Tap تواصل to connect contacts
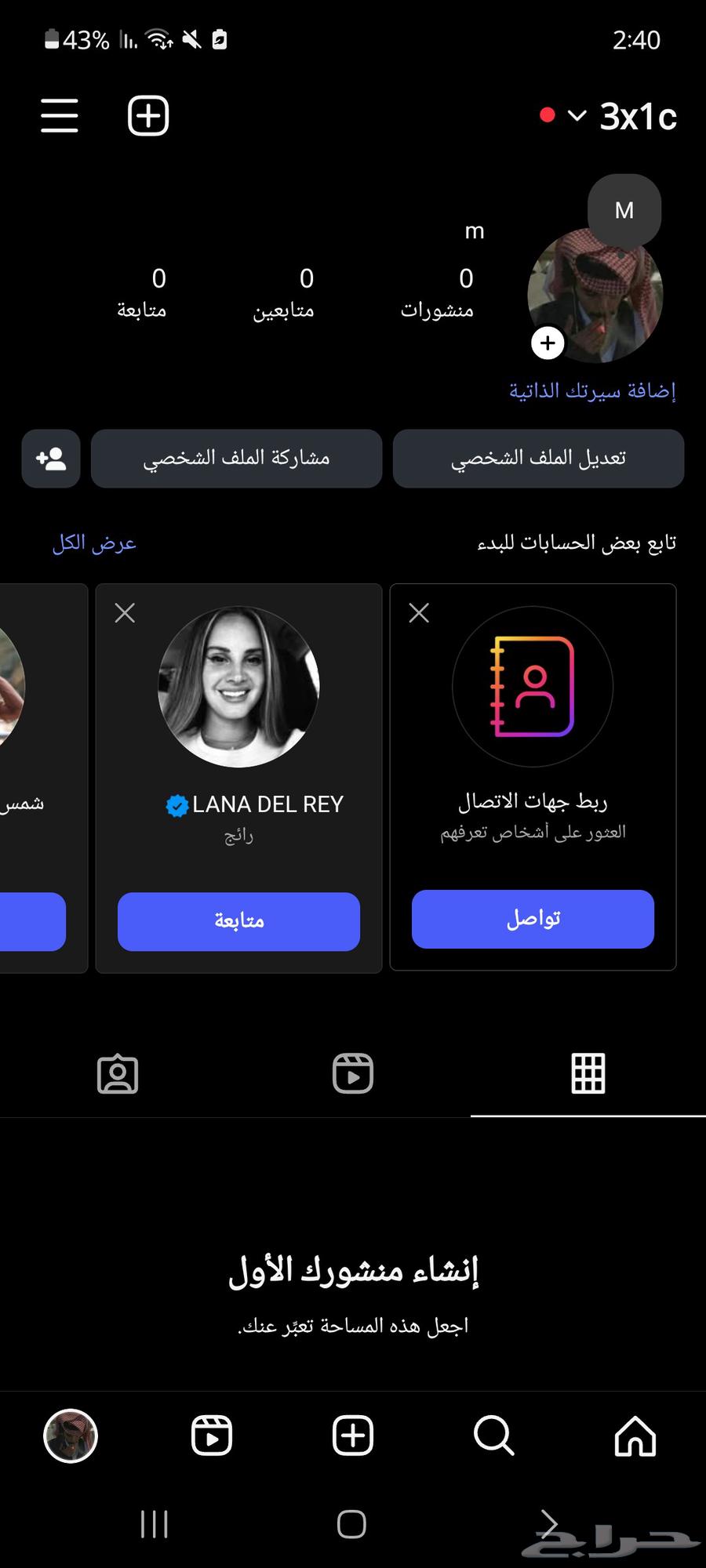The image size is (706, 1568). coord(532,919)
